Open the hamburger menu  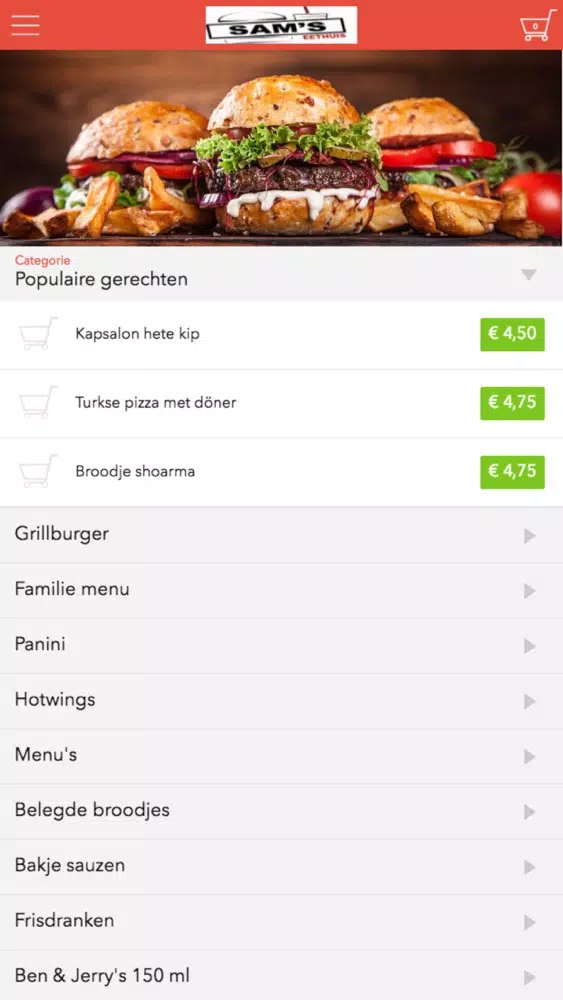coord(26,25)
